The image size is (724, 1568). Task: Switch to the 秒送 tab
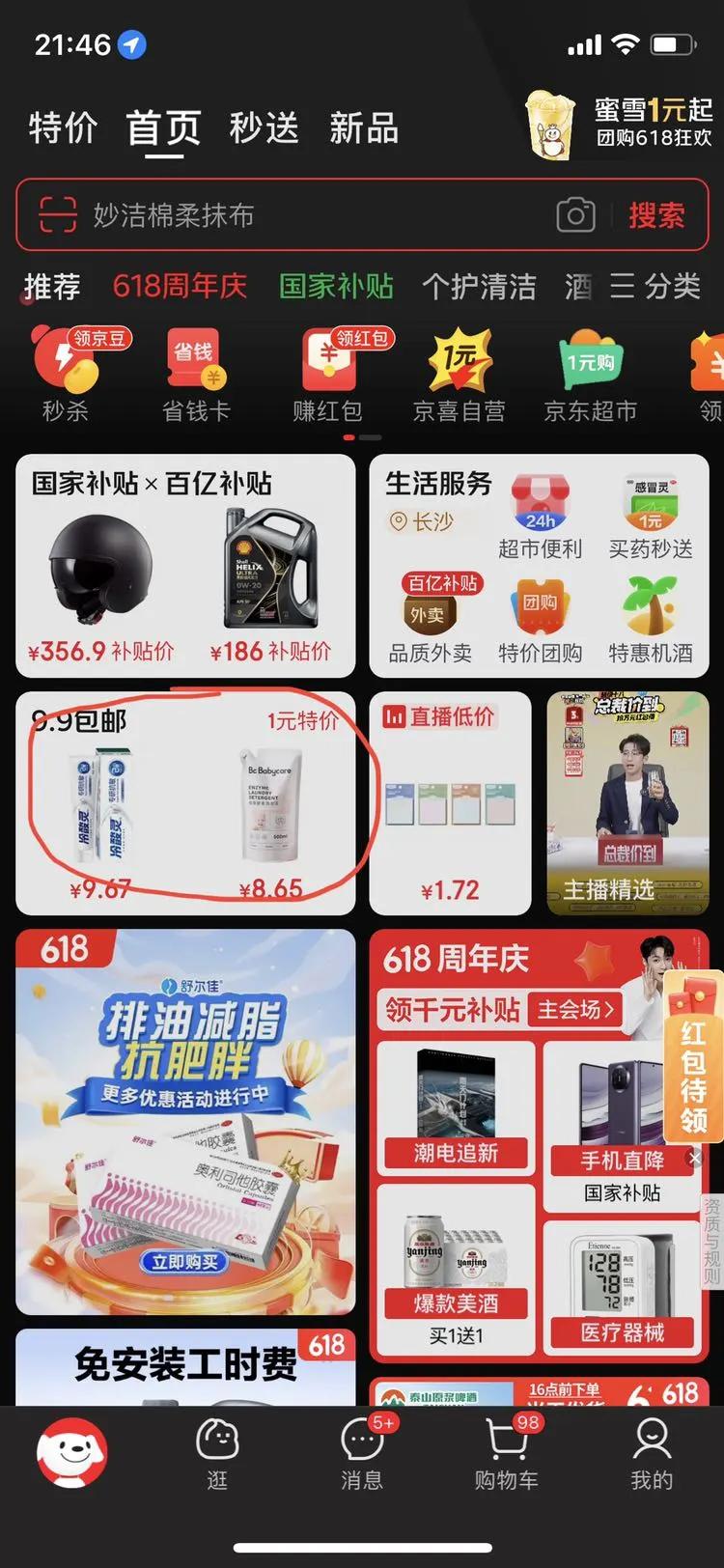[x=264, y=127]
